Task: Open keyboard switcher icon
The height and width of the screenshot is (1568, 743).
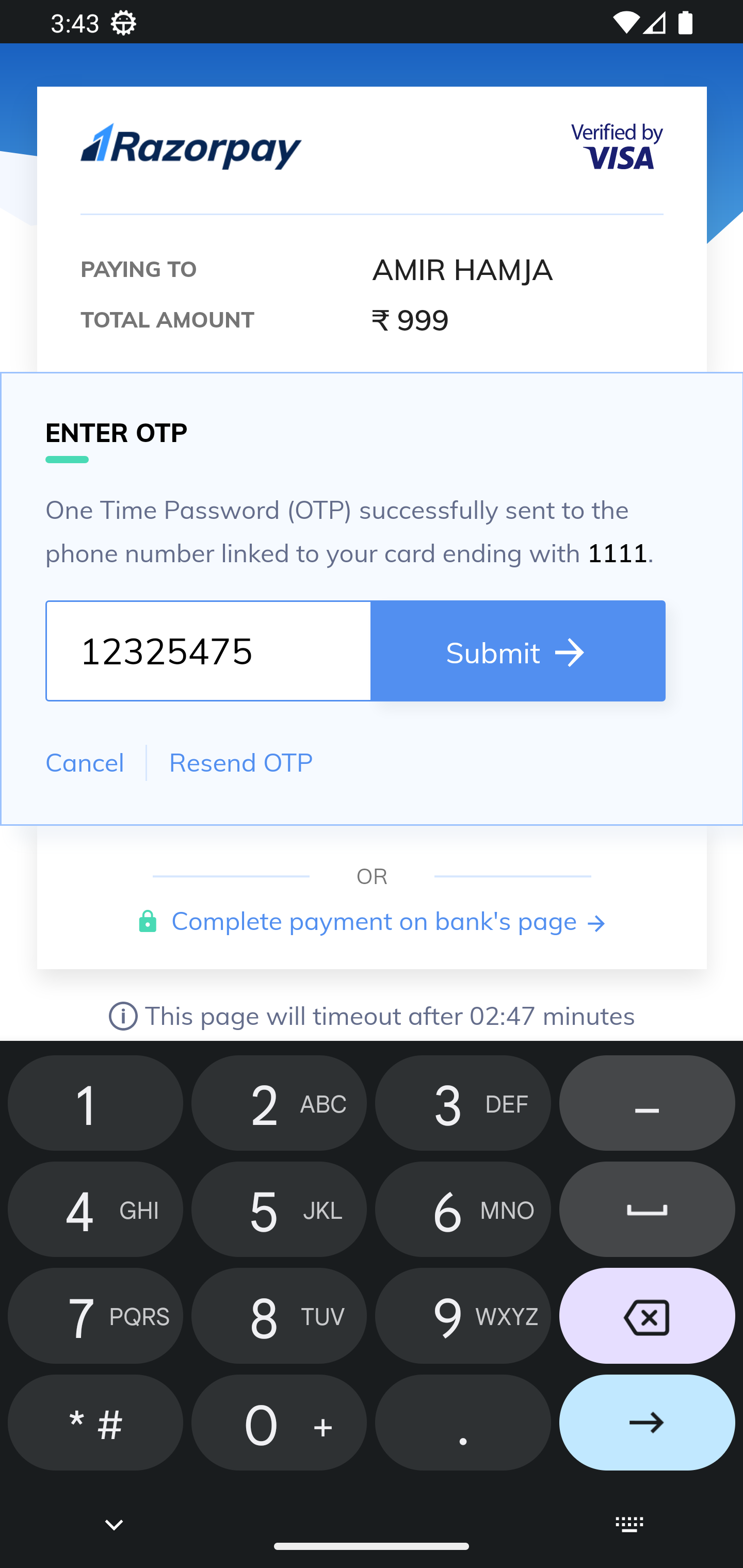Action: (x=629, y=1525)
